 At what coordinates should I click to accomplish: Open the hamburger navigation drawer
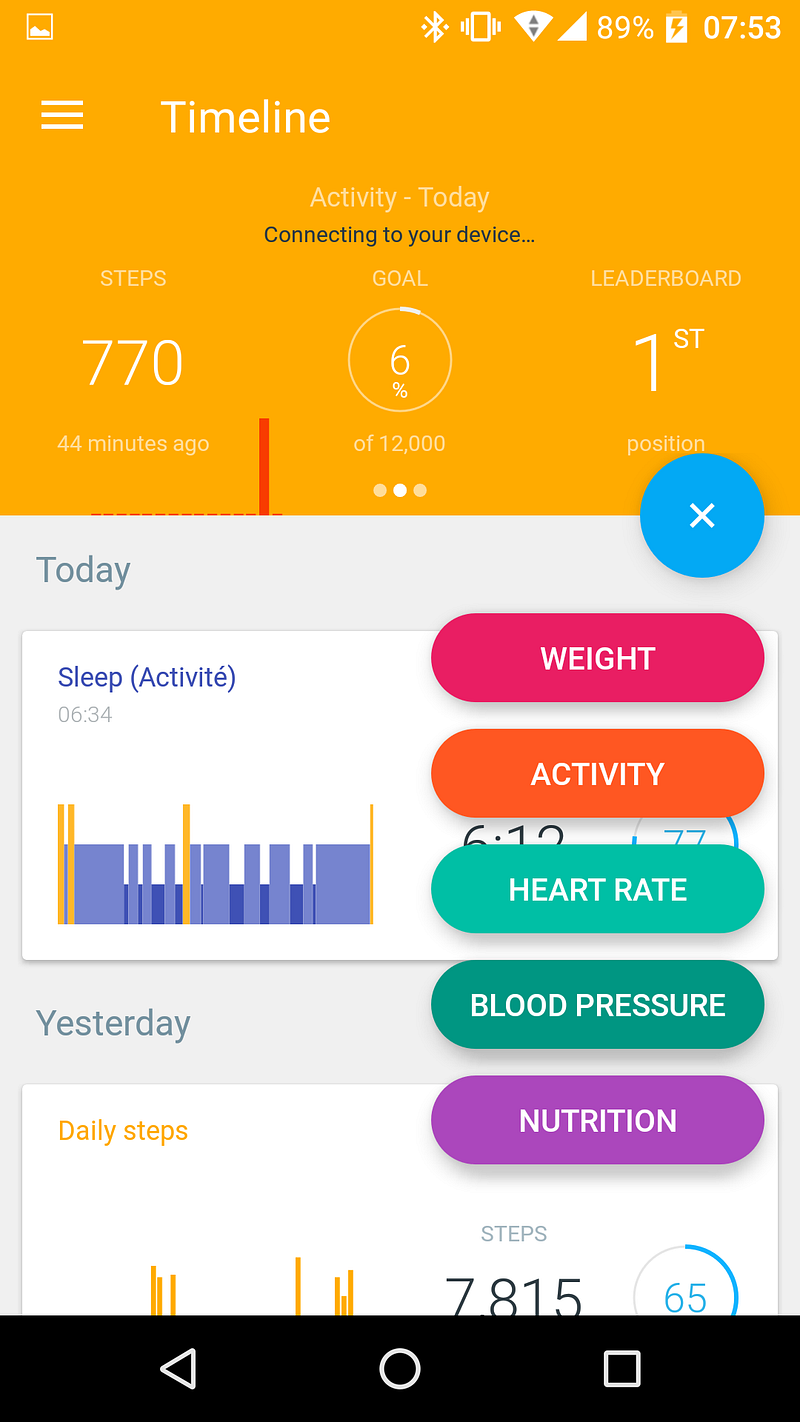(62, 117)
